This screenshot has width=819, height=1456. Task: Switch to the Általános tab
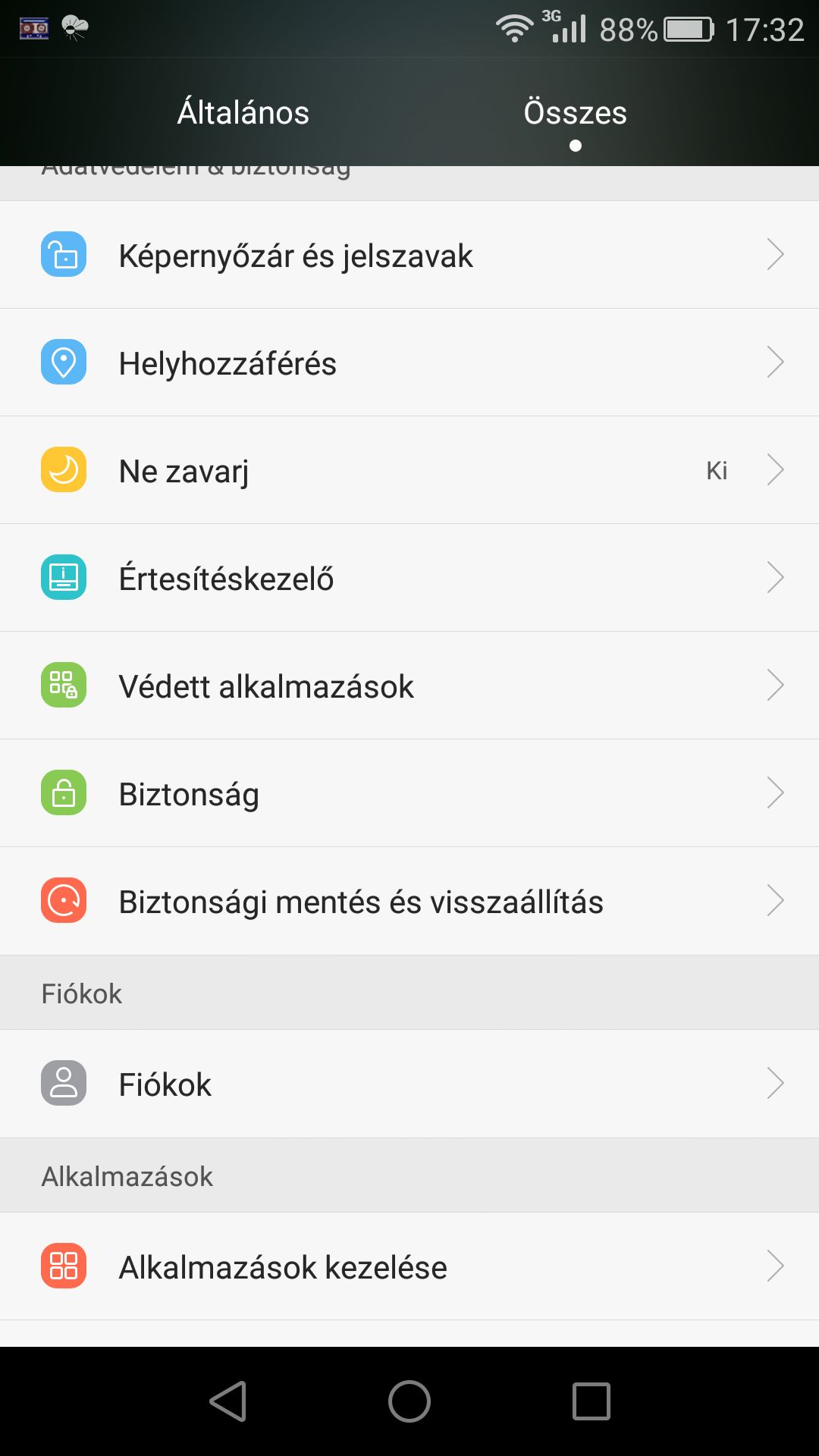point(243,112)
